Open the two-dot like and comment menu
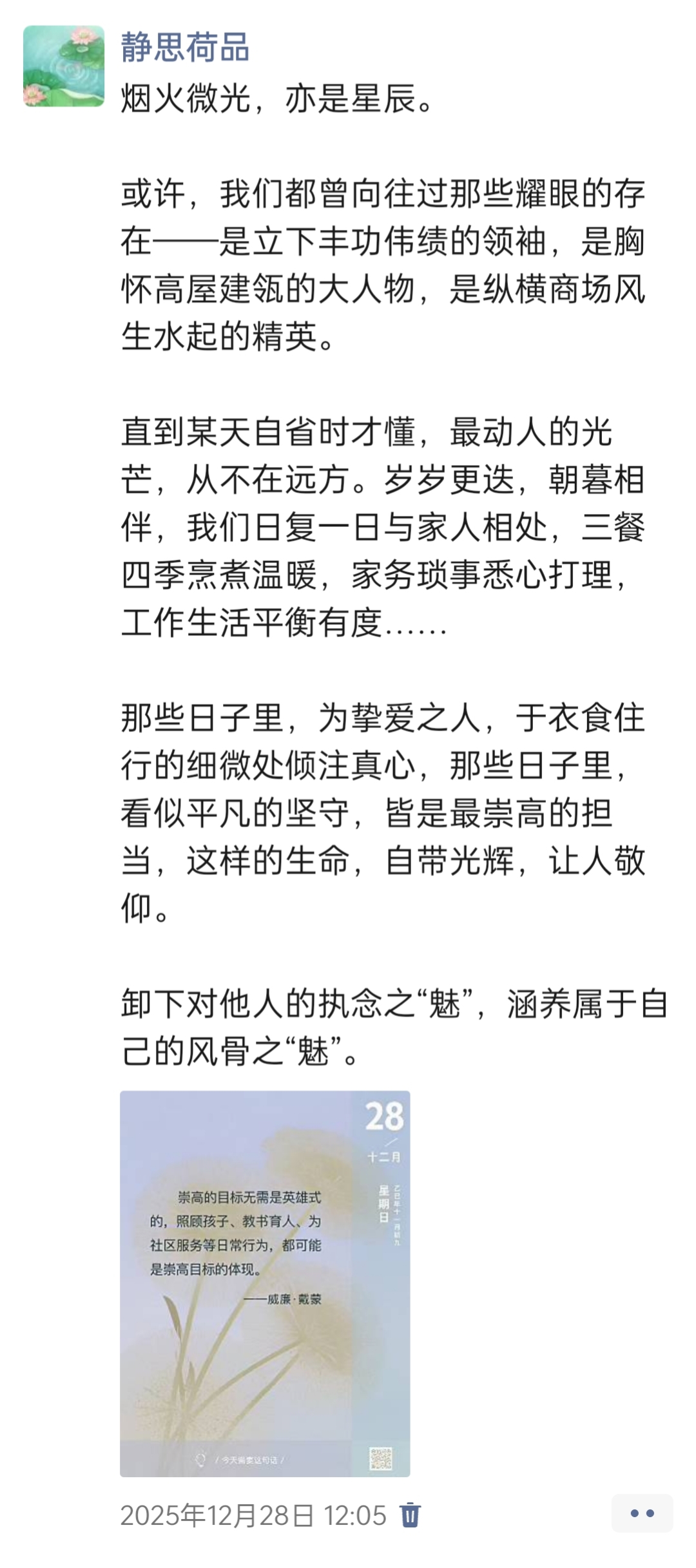The height and width of the screenshot is (1568, 696). coord(642,1513)
